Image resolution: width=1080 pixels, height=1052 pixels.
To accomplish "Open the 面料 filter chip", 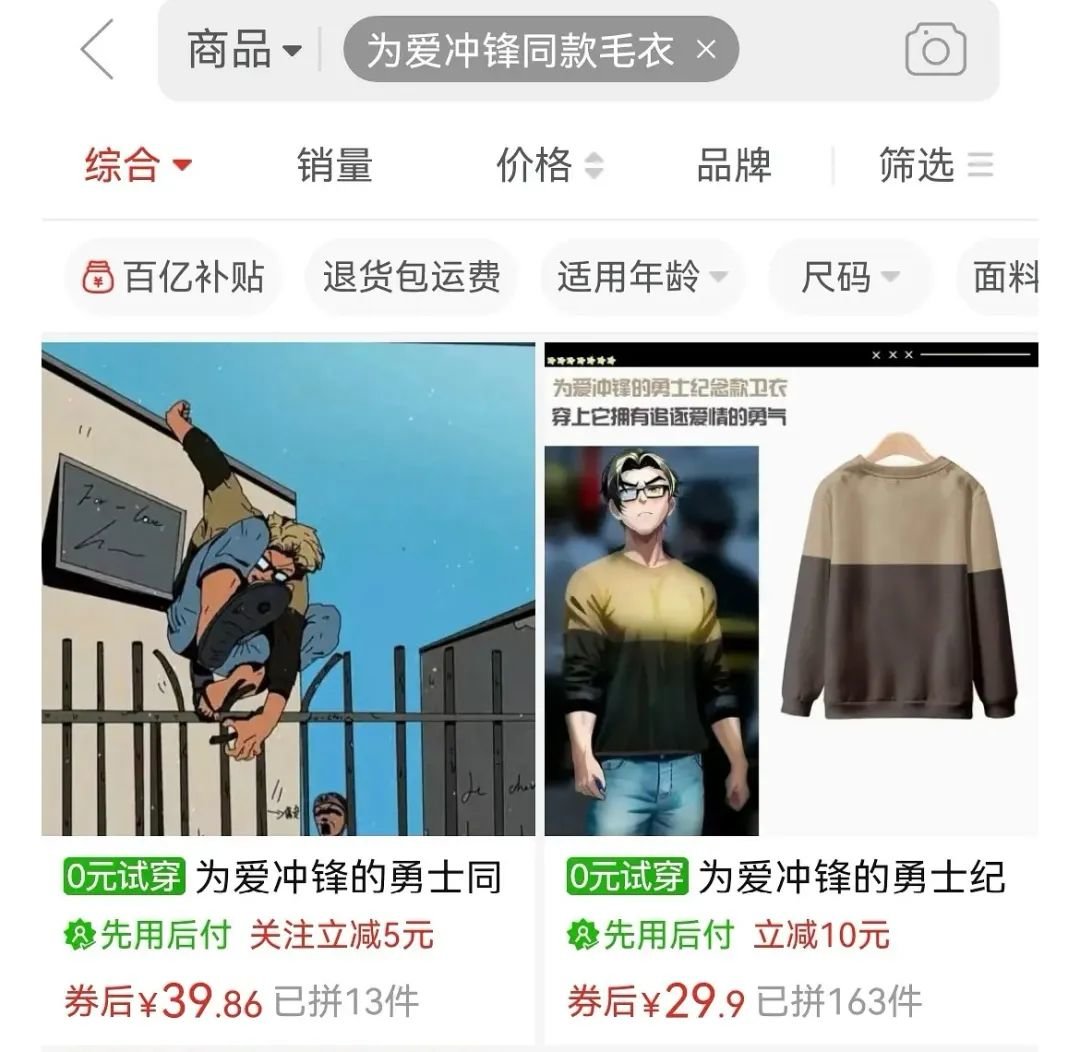I will coord(1004,277).
